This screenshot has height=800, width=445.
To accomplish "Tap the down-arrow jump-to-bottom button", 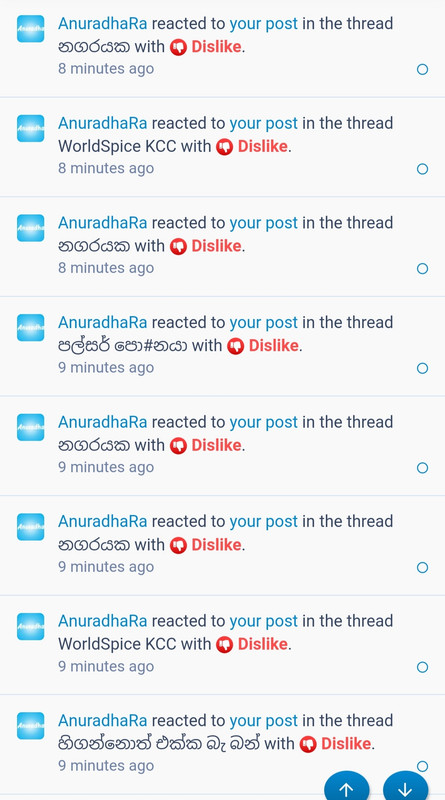I will tap(405, 786).
